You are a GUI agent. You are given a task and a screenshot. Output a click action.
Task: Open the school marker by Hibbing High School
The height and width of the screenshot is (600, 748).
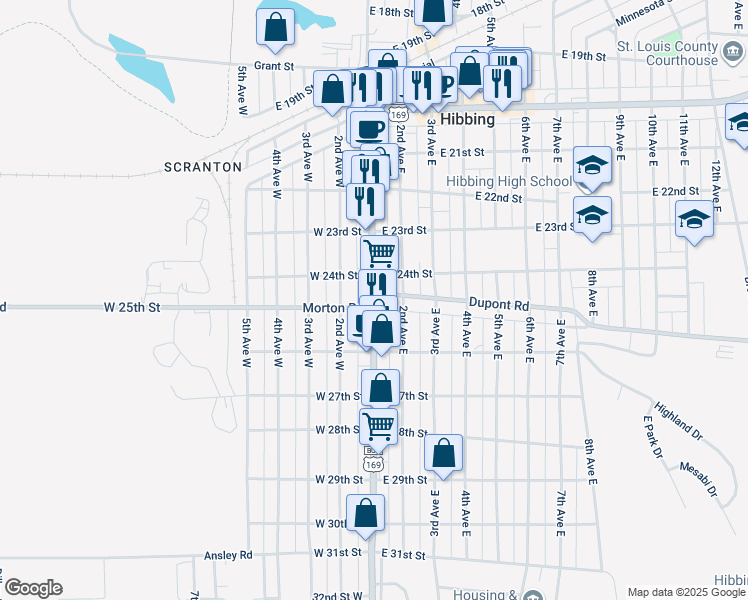pos(593,165)
